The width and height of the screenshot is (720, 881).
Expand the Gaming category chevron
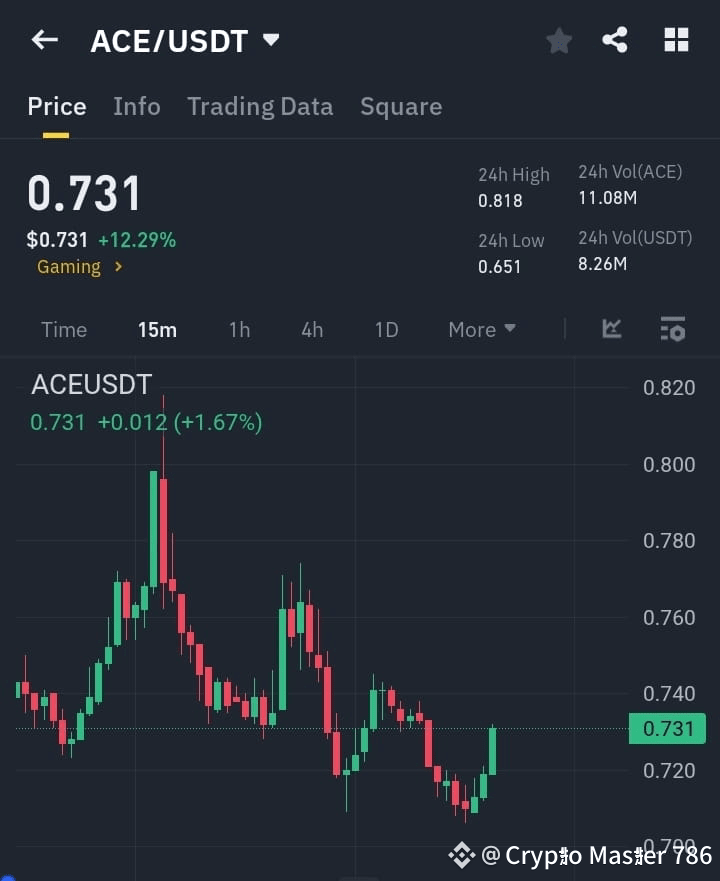[x=117, y=267]
